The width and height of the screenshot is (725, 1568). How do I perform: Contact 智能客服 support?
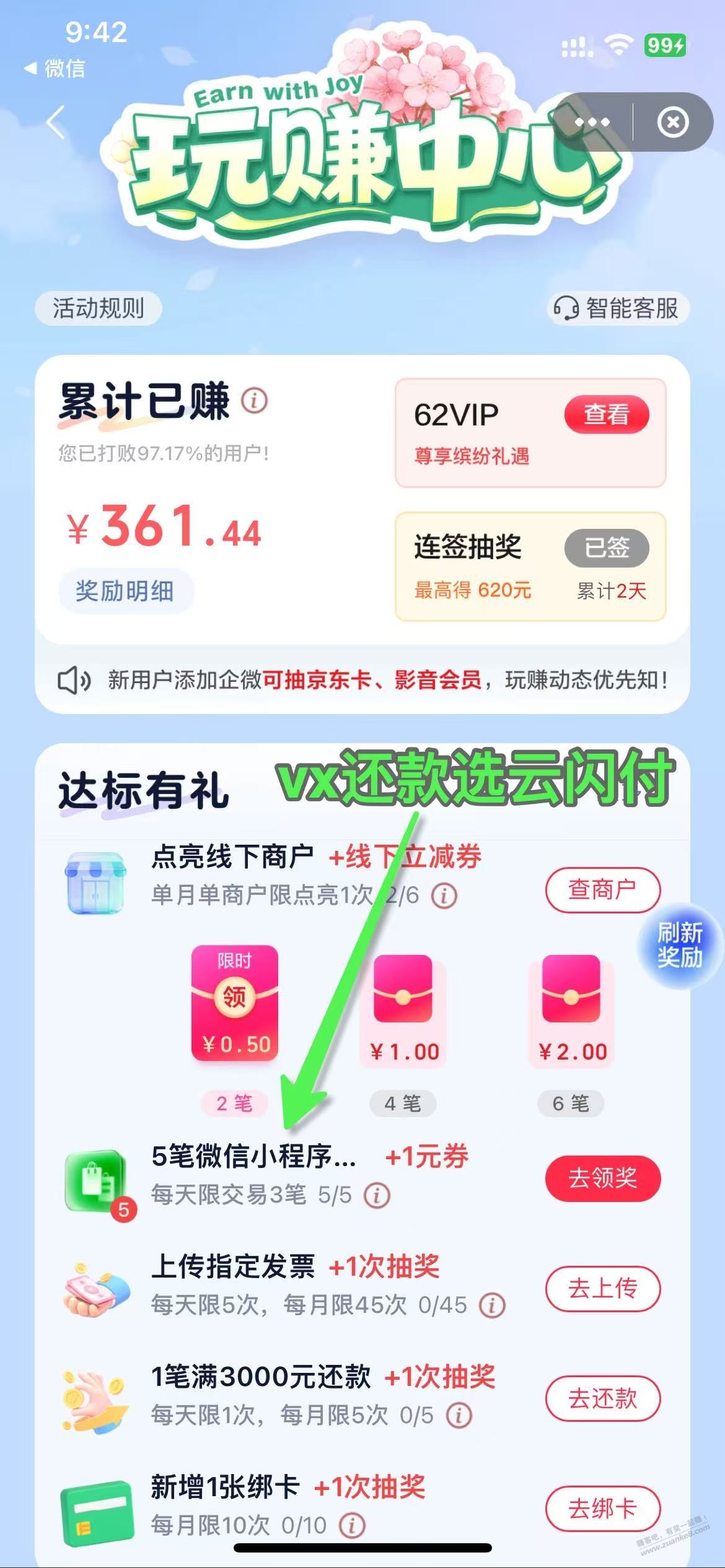(618, 308)
